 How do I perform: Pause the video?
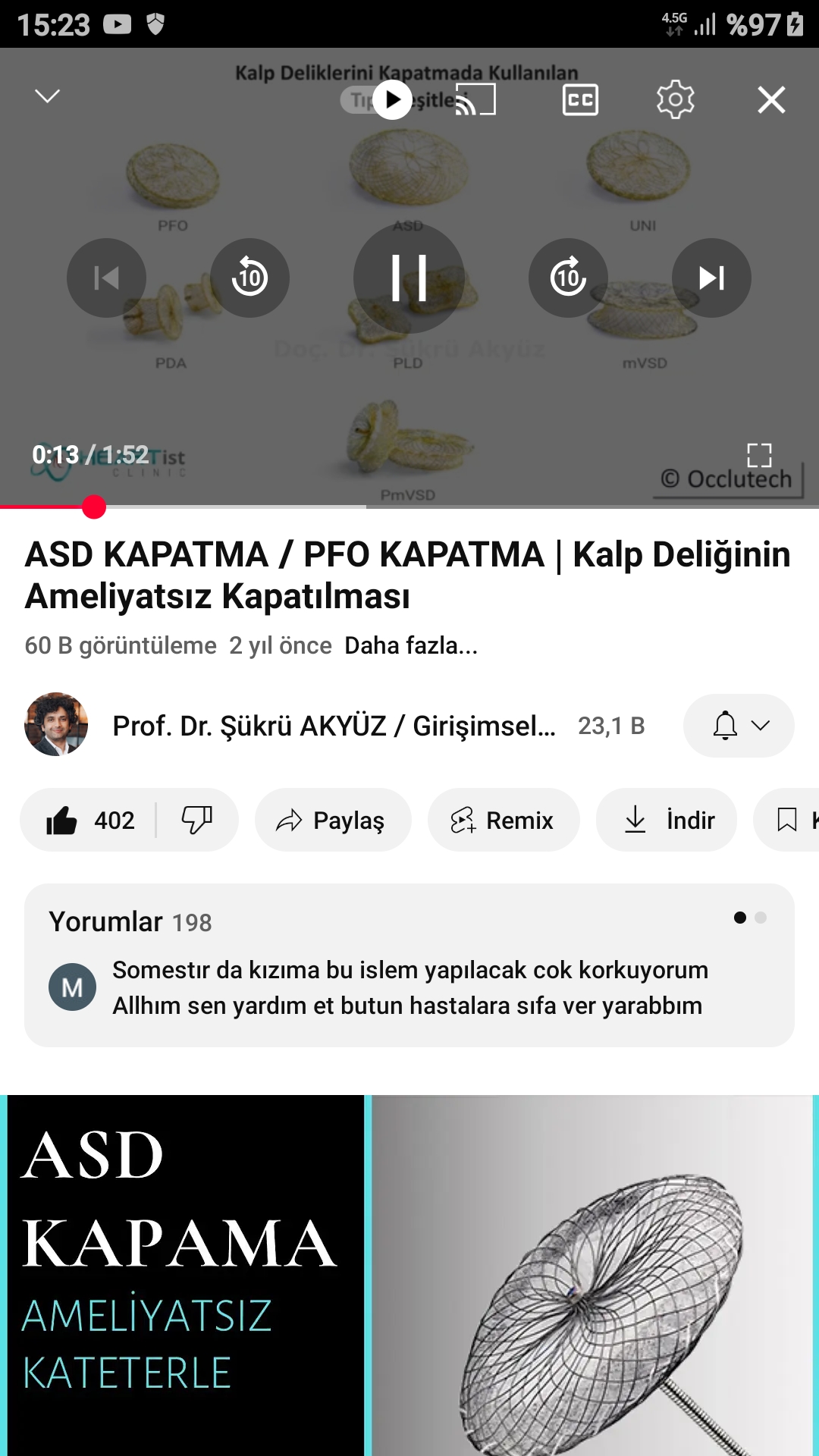[409, 278]
